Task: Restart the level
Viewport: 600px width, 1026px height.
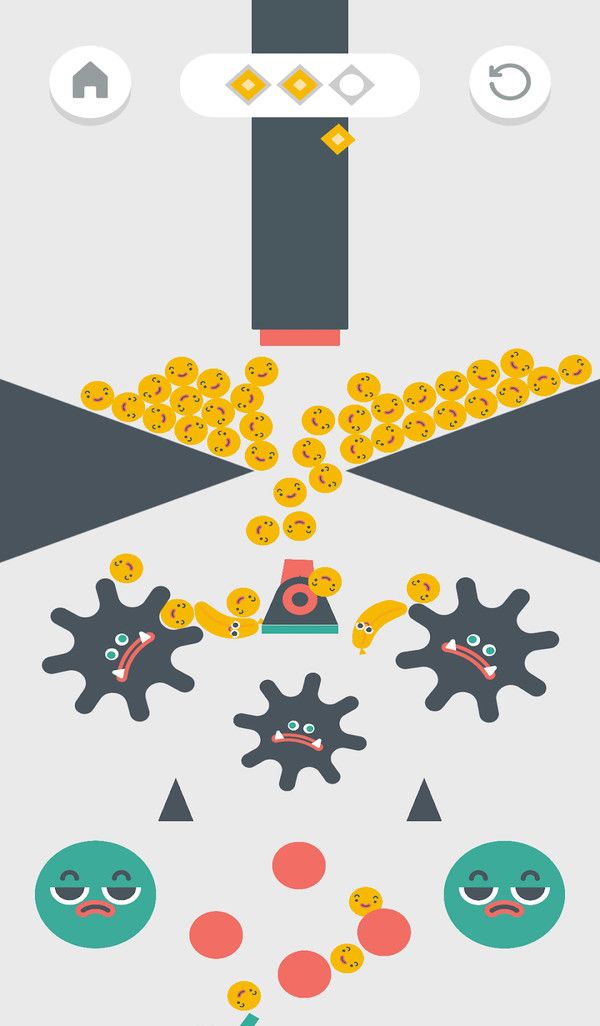Action: point(509,82)
